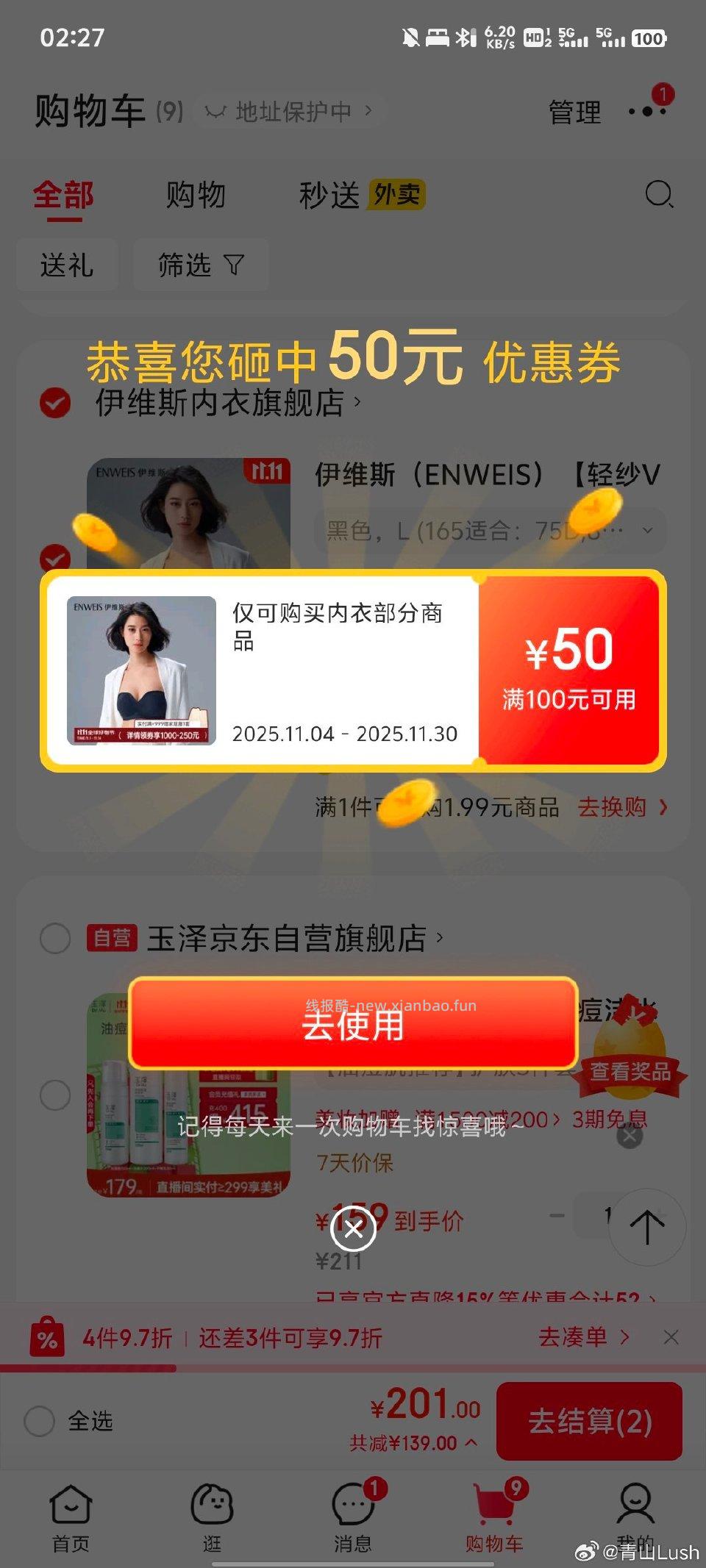Screen dimensions: 706x1568
Task: Switch to the 购物 tab
Action: point(196,195)
